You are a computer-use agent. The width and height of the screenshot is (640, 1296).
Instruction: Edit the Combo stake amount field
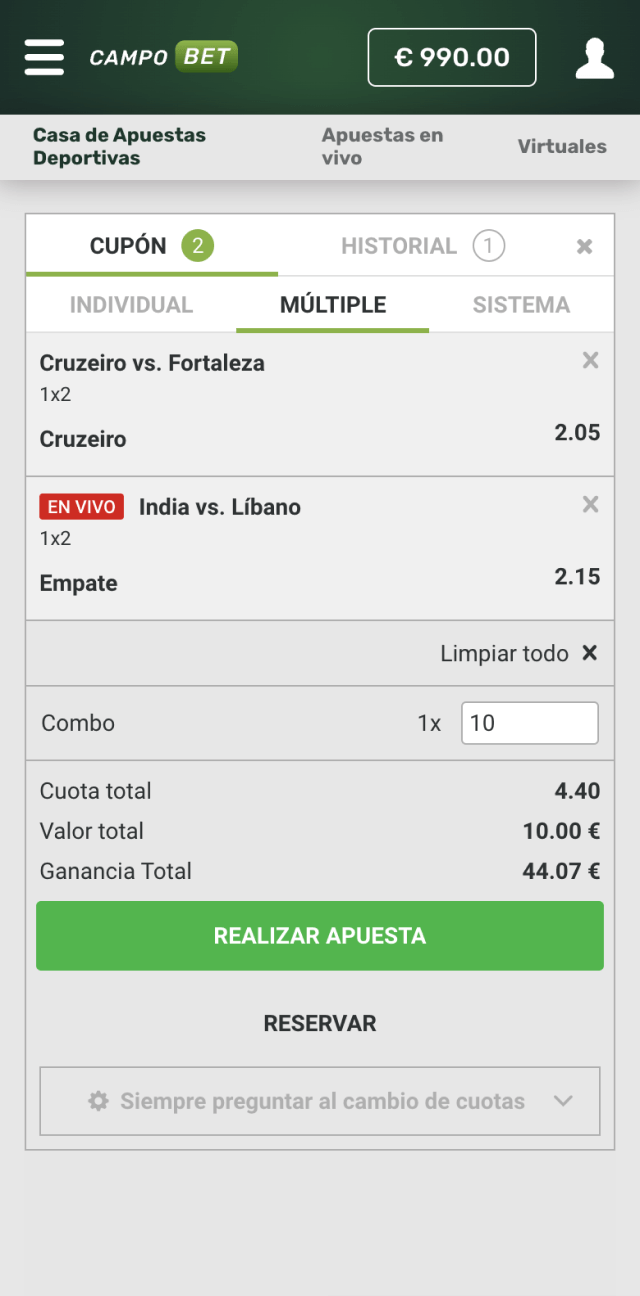(x=529, y=723)
